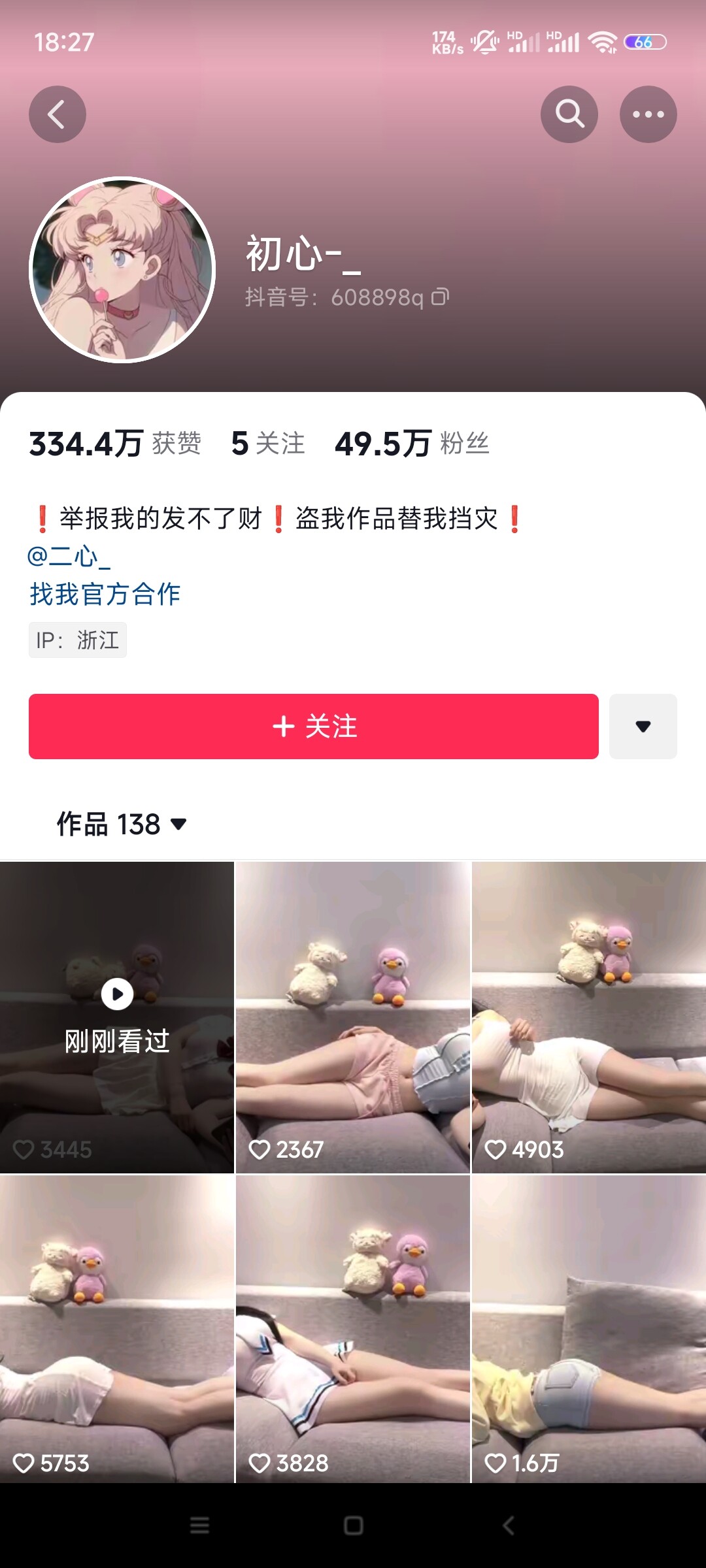Open the three-dot more options menu
Screen dimensions: 706x1568
click(x=648, y=114)
